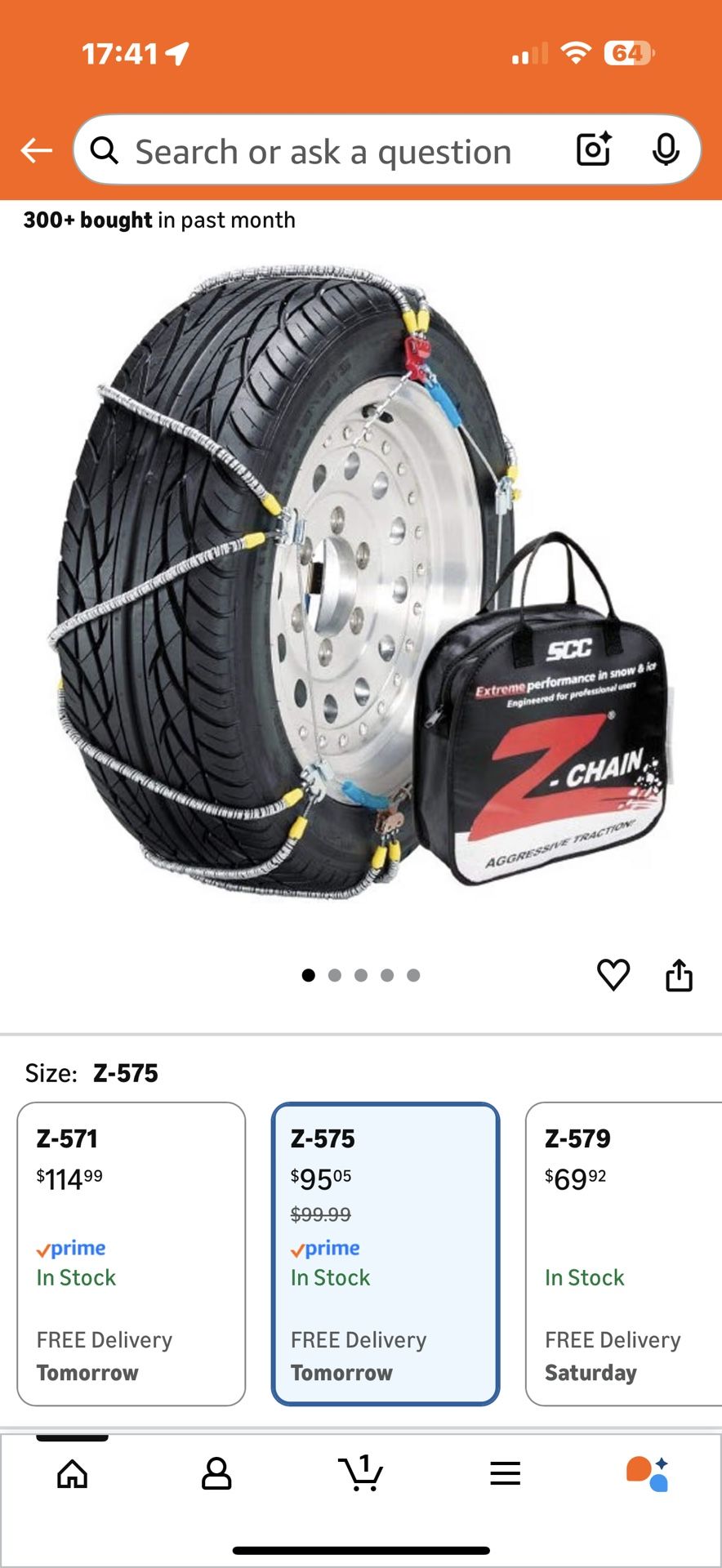722x1568 pixels.
Task: Open the shopping cart
Action: pyautogui.click(x=361, y=1475)
